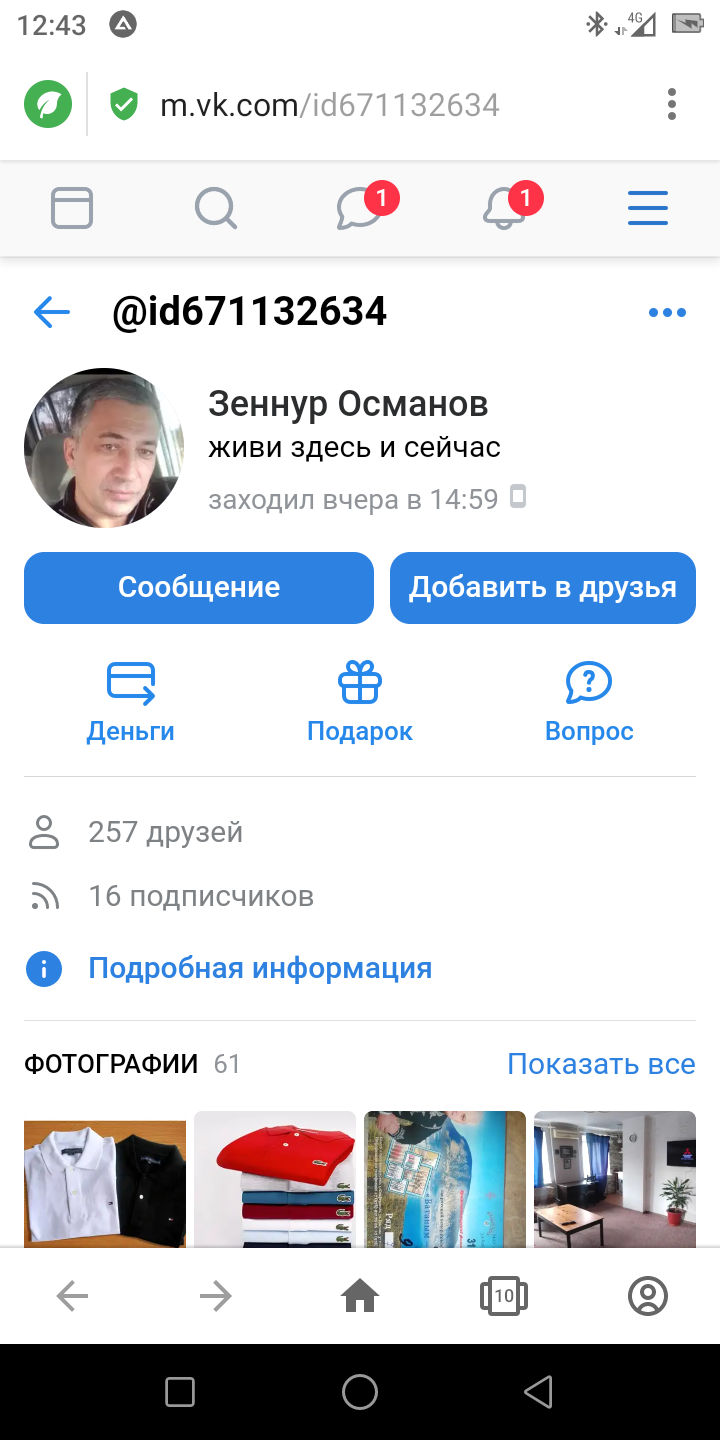Open the browser three-dot menu
720x1440 pixels.
pos(672,104)
